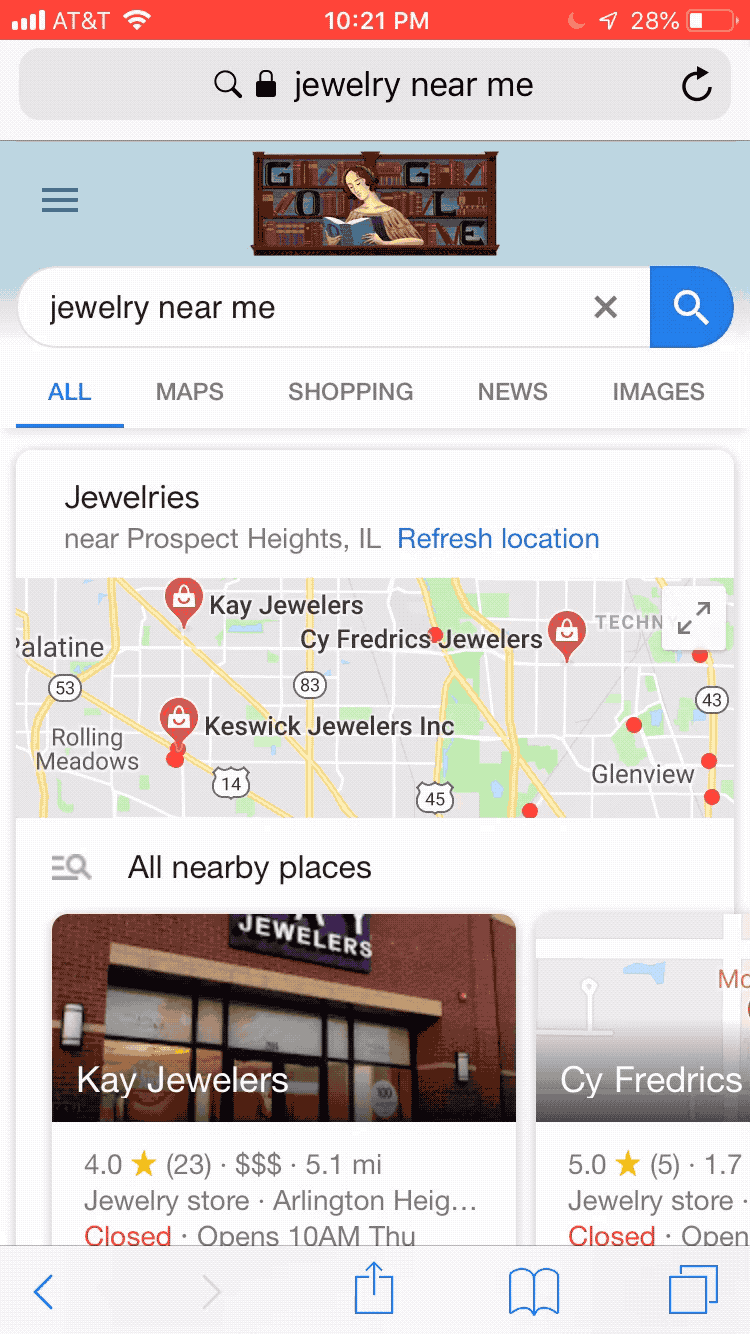Expand the map to full screen
Viewport: 750px width, 1334px height.
pyautogui.click(x=694, y=618)
